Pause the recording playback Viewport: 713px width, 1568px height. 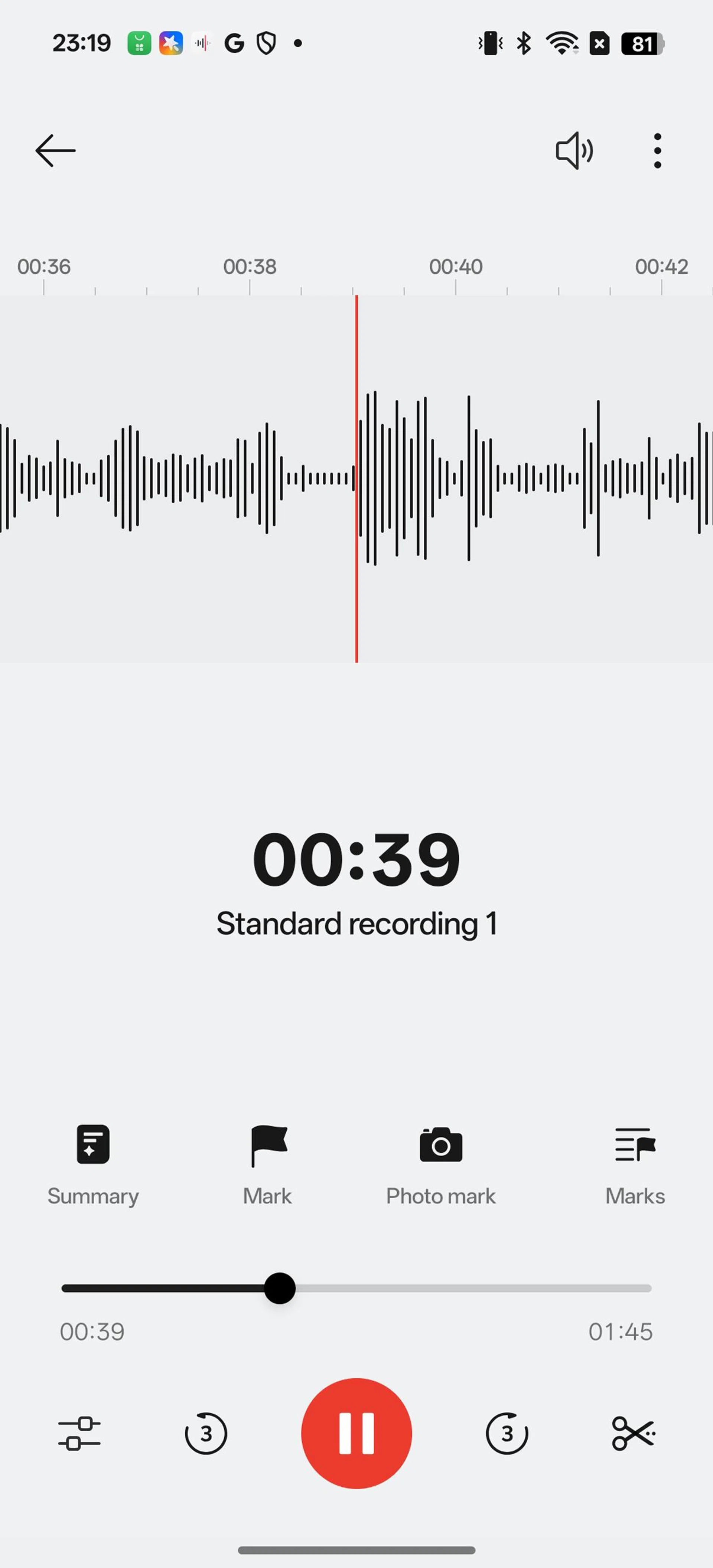356,1433
